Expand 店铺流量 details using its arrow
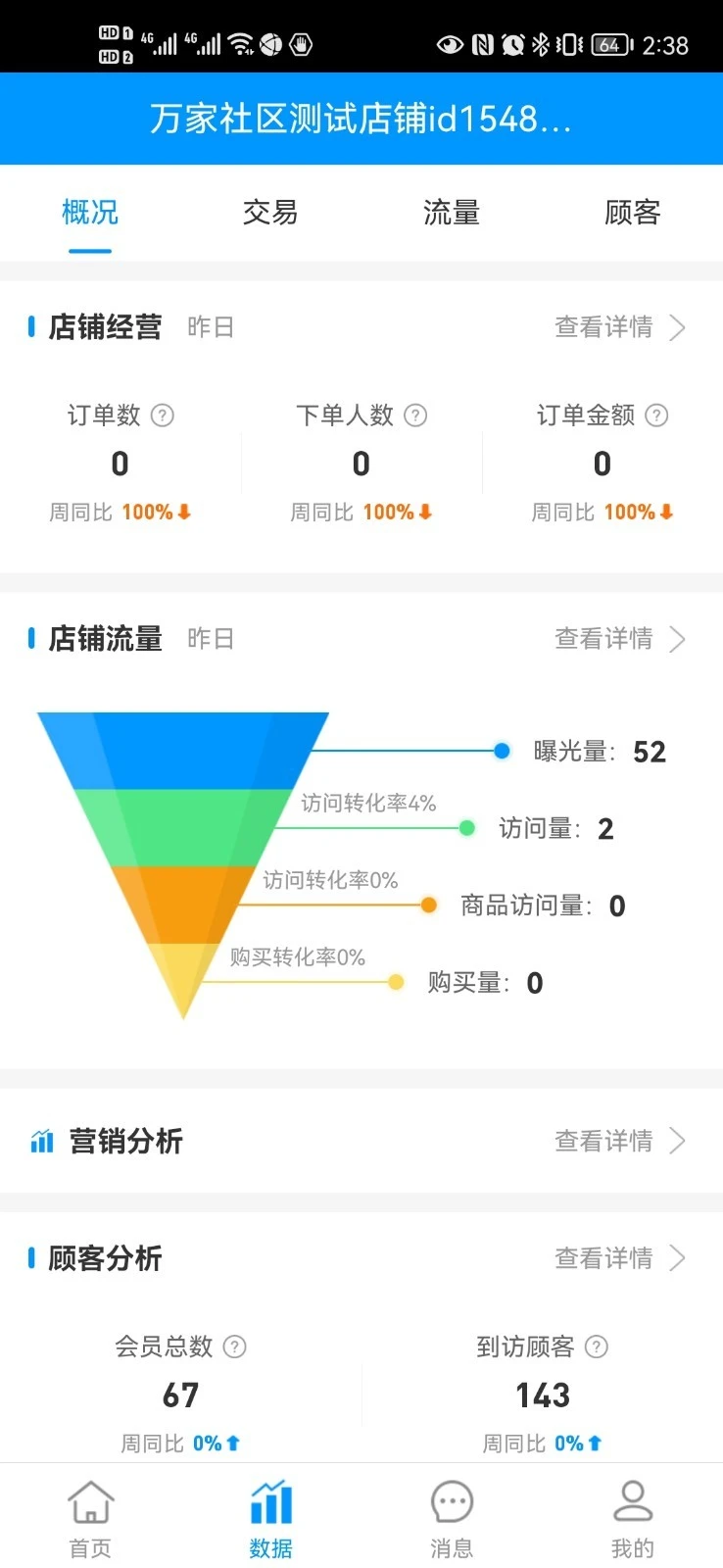 (677, 639)
